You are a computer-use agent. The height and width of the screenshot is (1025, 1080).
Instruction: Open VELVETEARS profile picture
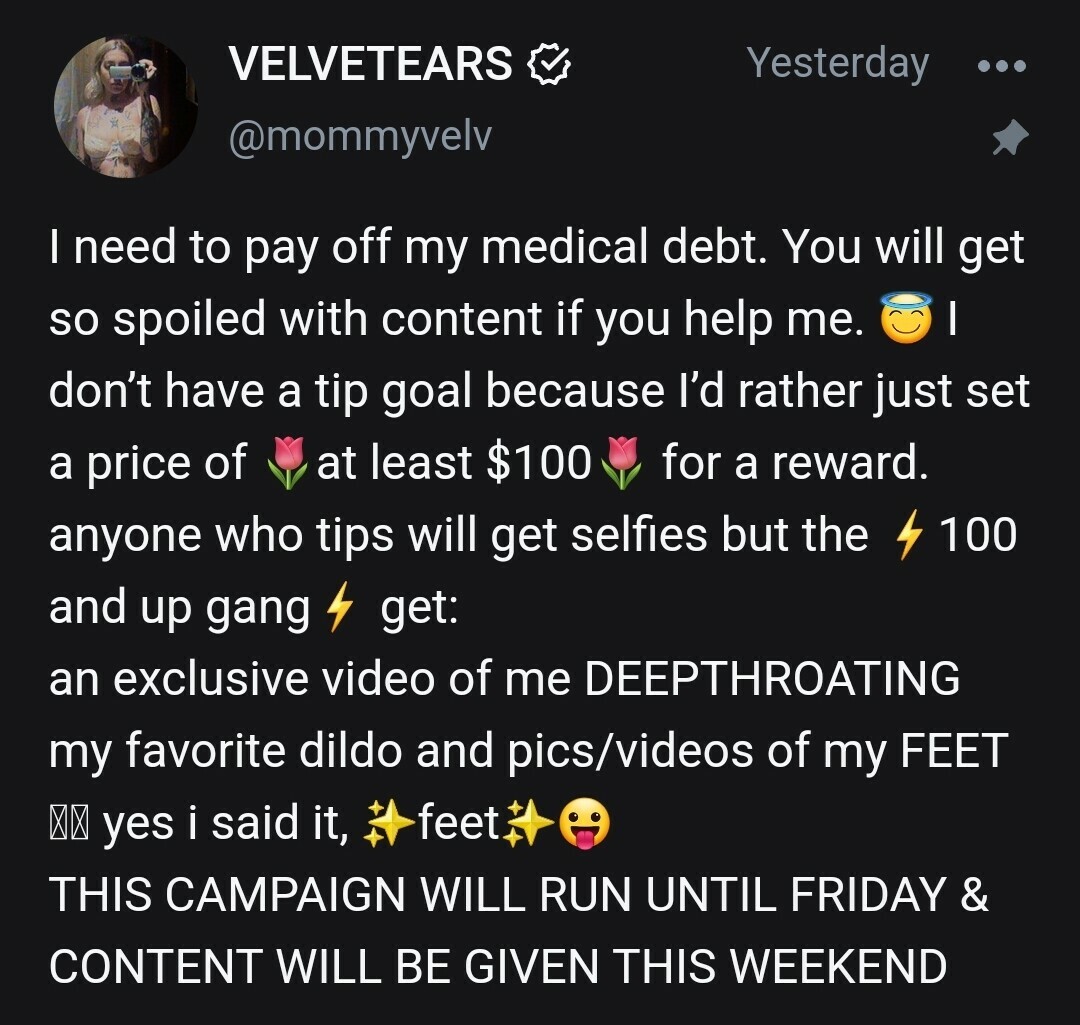click(126, 106)
